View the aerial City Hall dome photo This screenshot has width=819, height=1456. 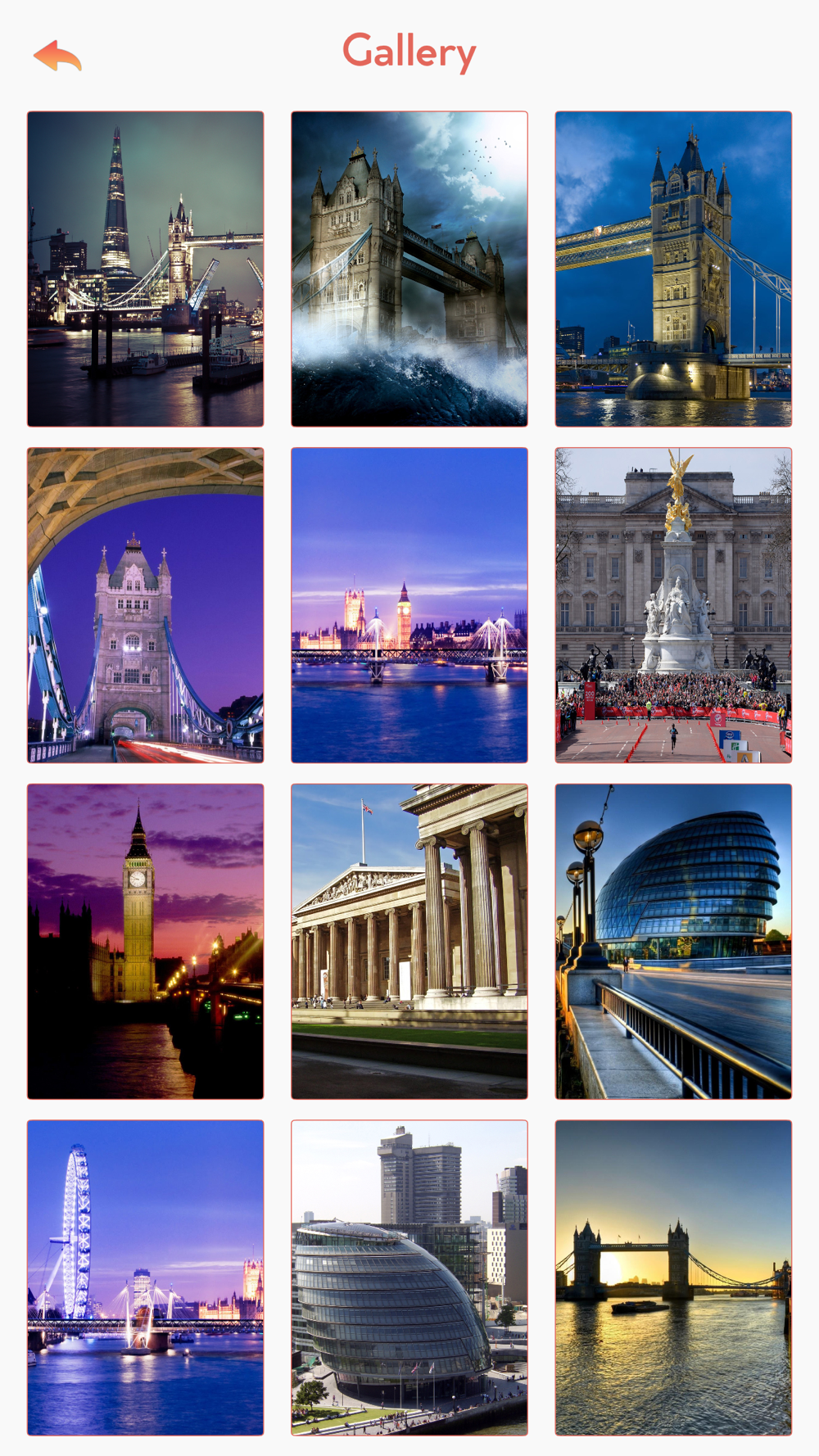click(409, 1277)
